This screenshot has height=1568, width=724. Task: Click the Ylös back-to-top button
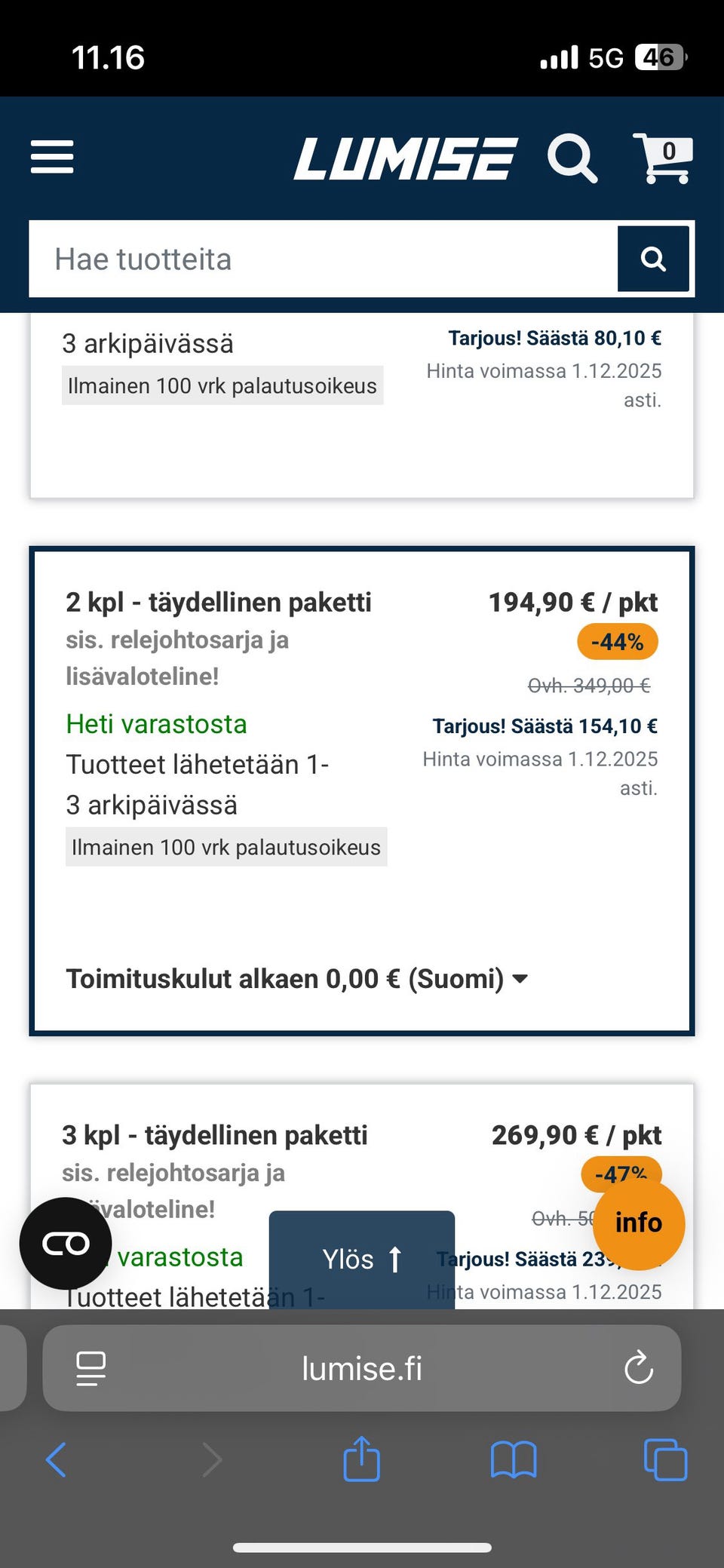click(361, 1258)
